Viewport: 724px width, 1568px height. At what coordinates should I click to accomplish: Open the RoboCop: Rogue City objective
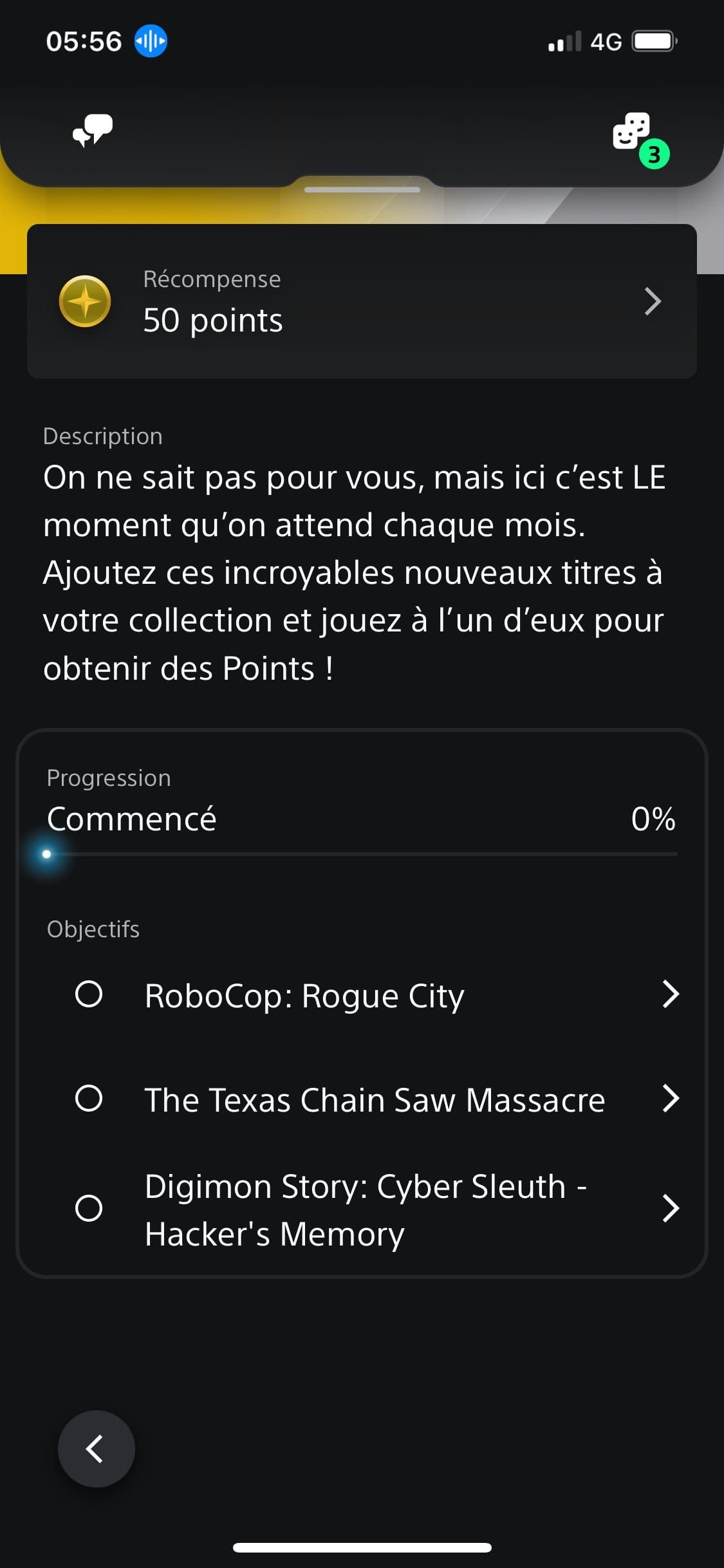(377, 995)
